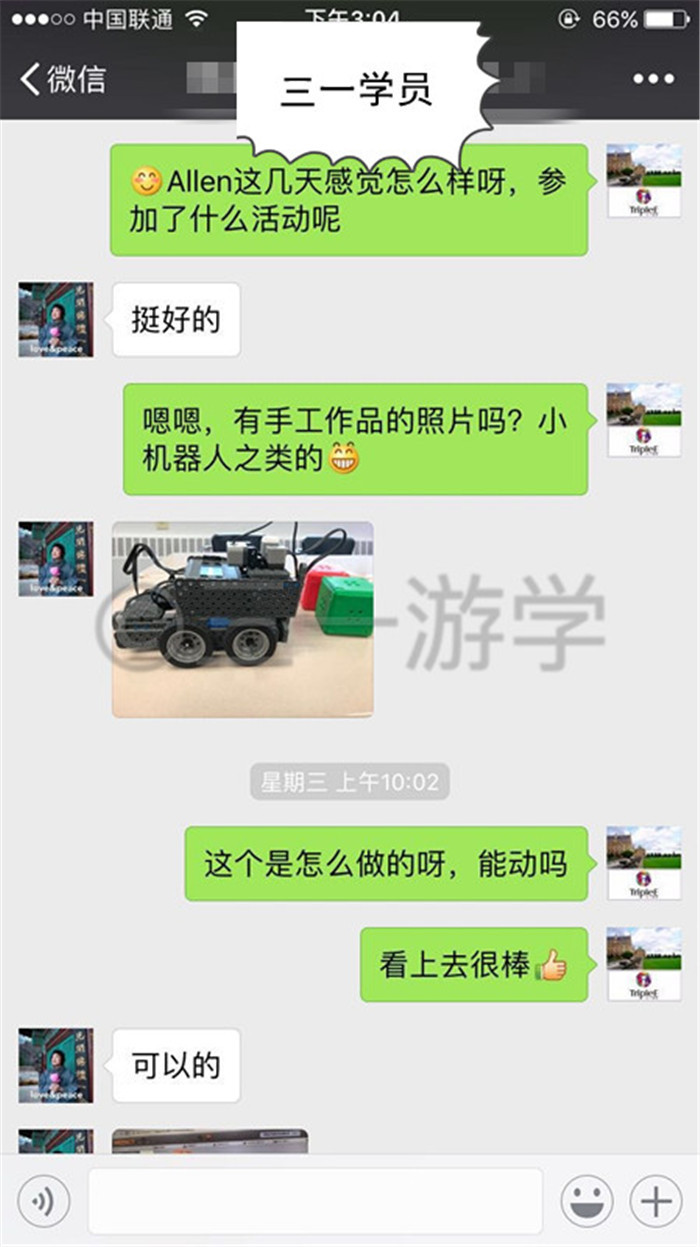Open the three-dot chat details menu
Image resolution: width=700 pixels, height=1247 pixels.
[653, 79]
